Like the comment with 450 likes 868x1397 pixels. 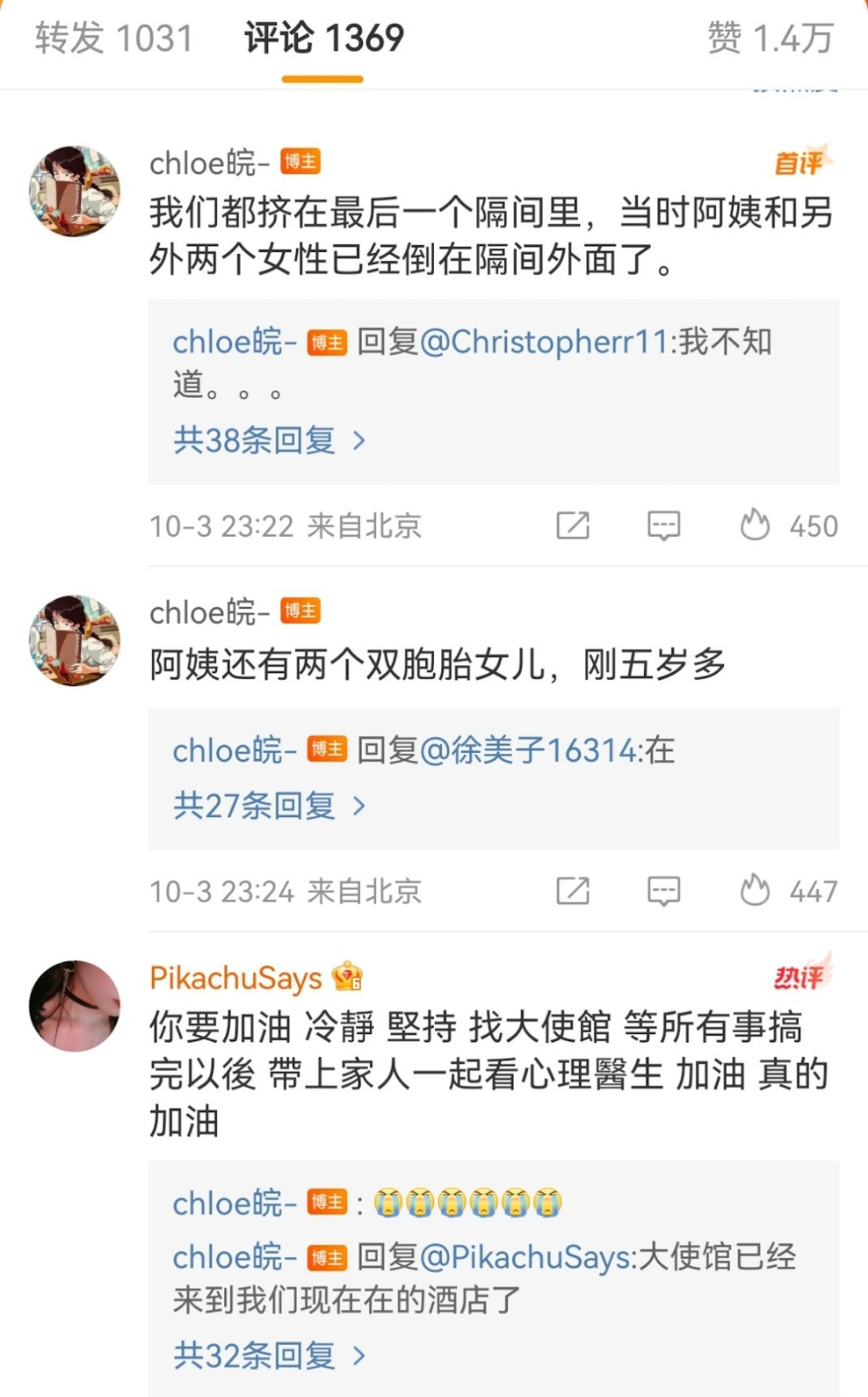755,525
